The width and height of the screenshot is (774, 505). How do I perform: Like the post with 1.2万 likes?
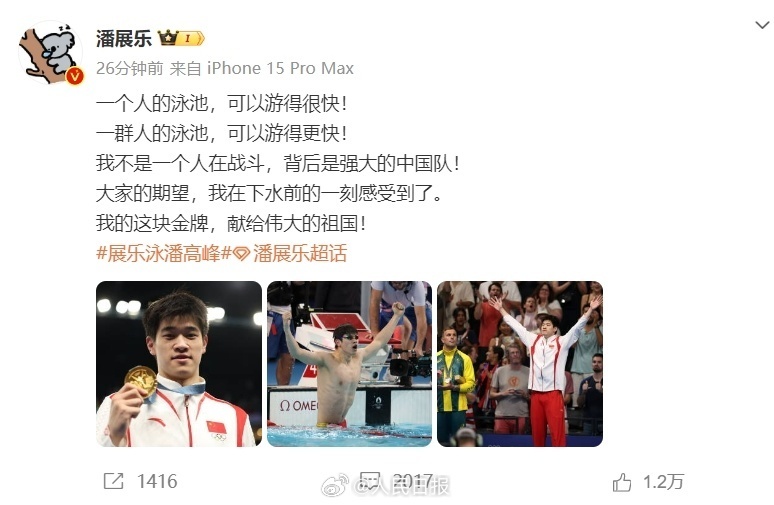pyautogui.click(x=648, y=482)
